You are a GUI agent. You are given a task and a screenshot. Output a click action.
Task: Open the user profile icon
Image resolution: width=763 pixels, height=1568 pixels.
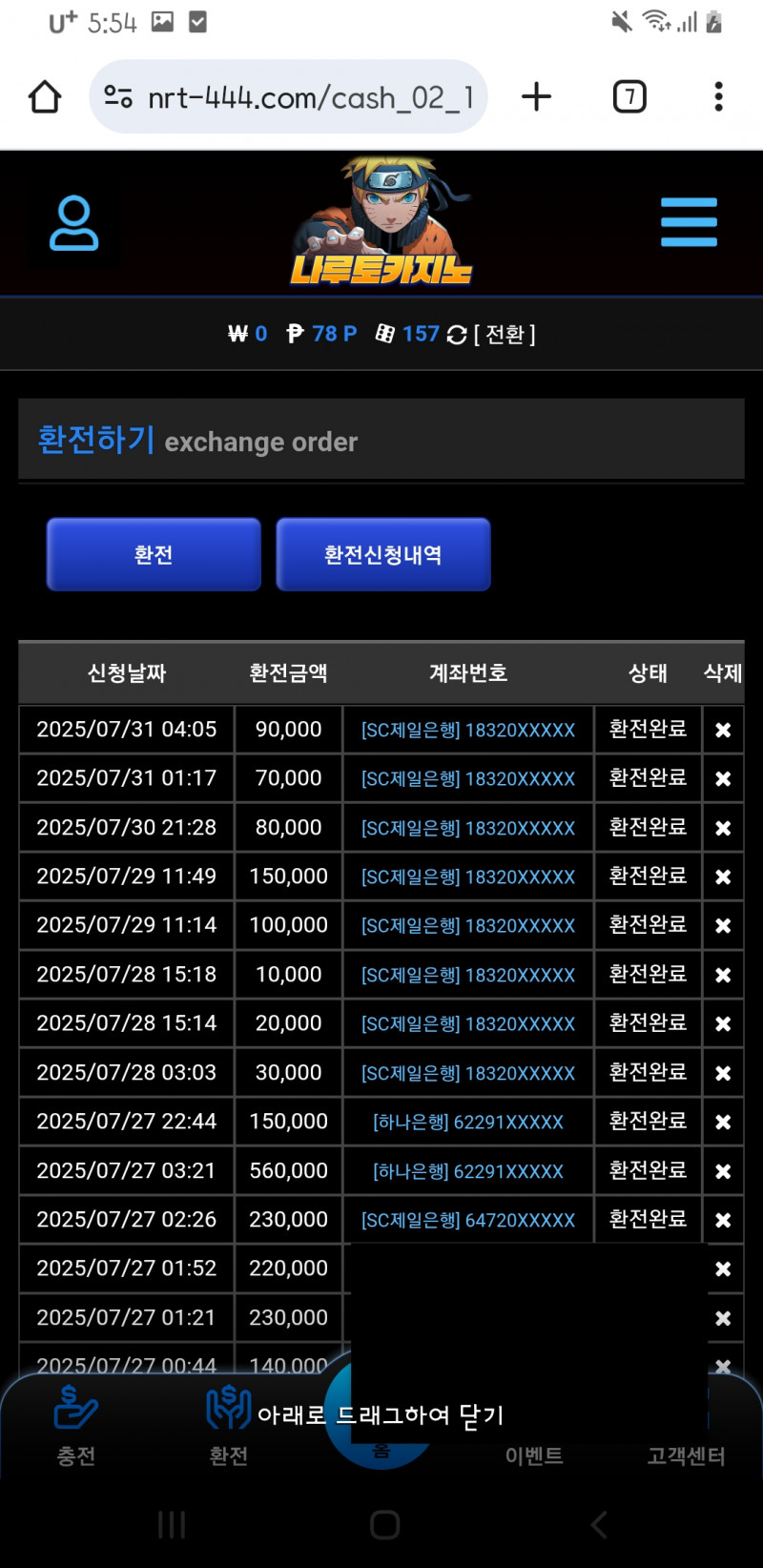coord(73,223)
